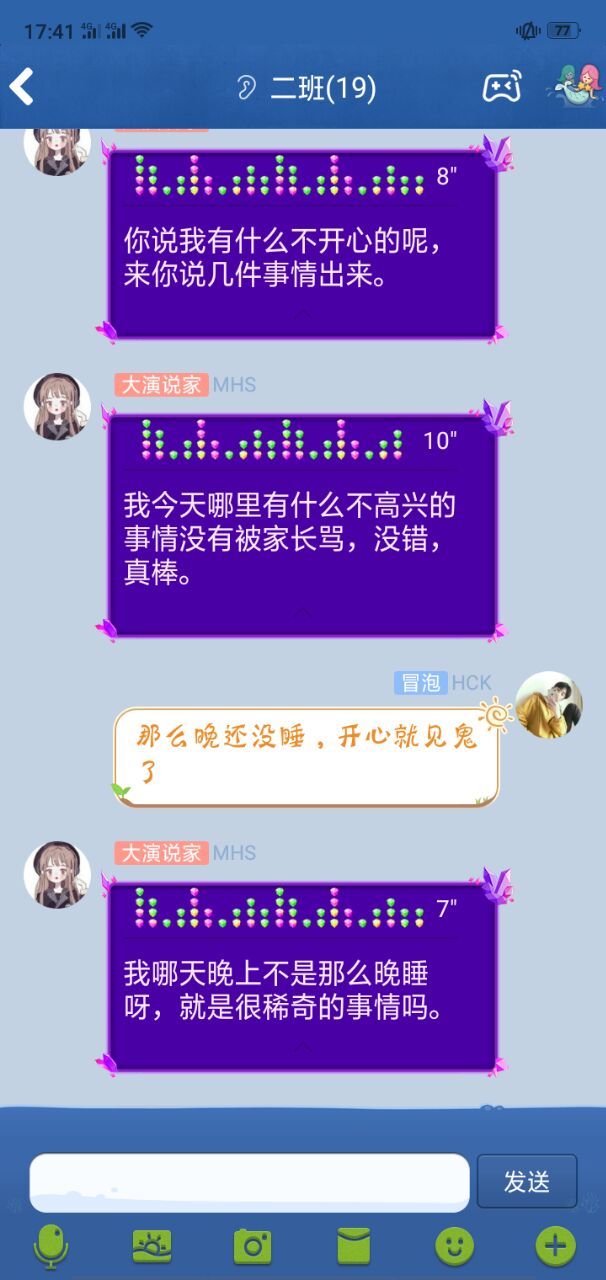Start voice input with the microphone
This screenshot has height=1280, width=606.
coord(51,1245)
